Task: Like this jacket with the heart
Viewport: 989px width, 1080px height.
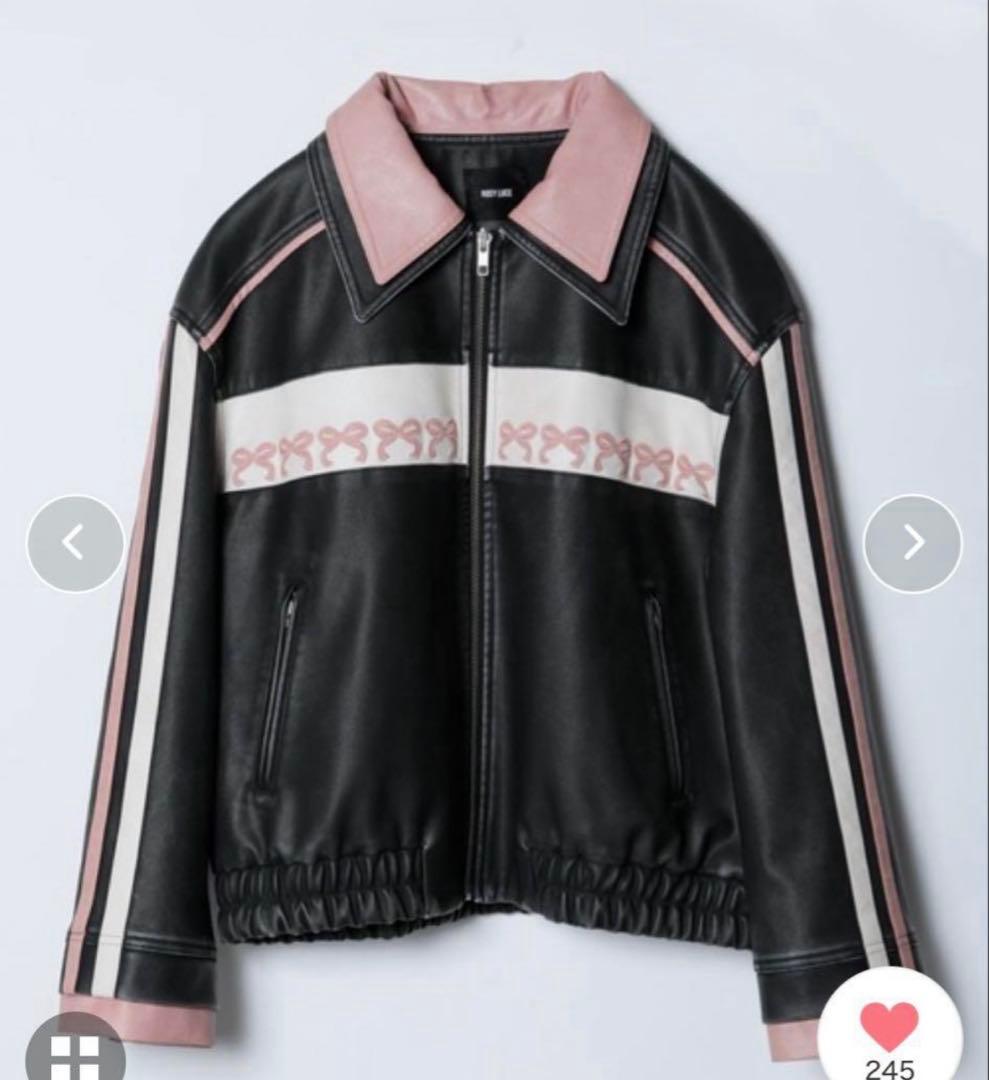Action: click(x=889, y=1027)
